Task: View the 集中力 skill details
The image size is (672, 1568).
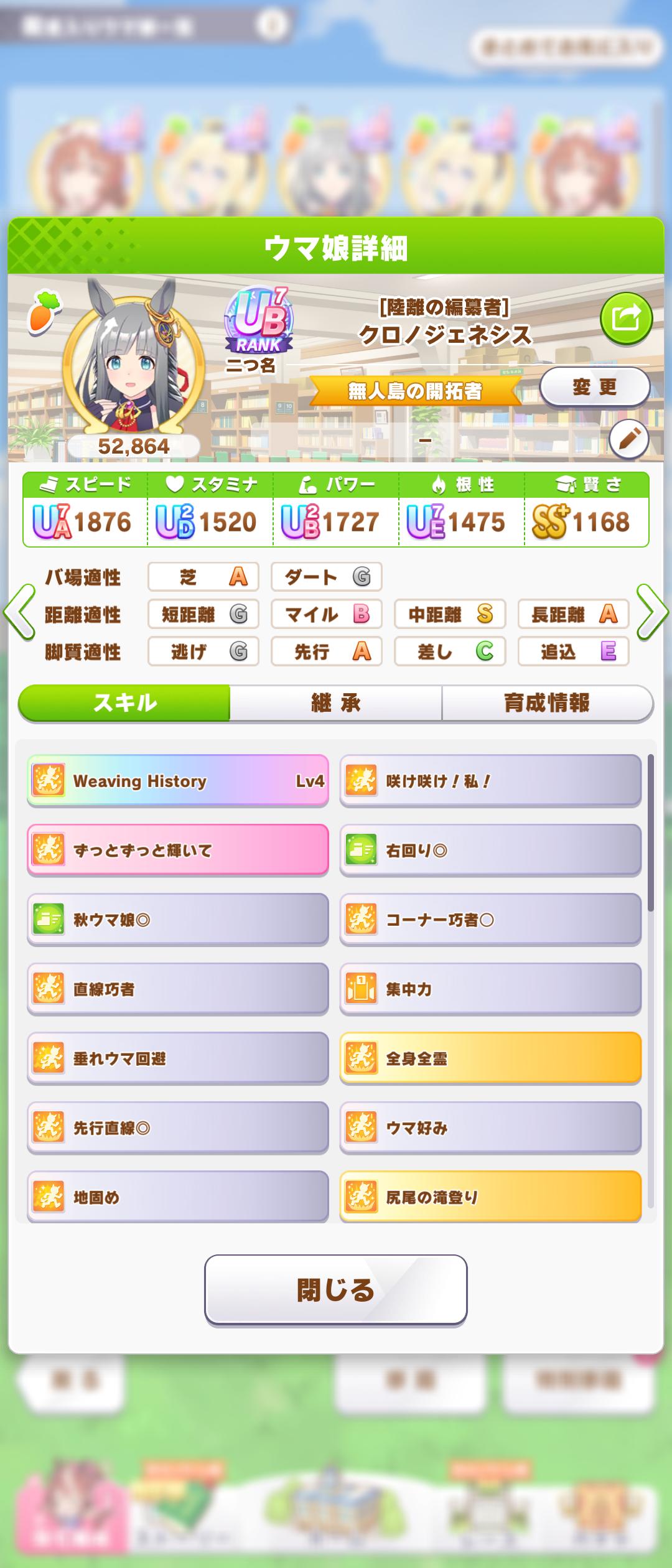Action: coord(490,989)
